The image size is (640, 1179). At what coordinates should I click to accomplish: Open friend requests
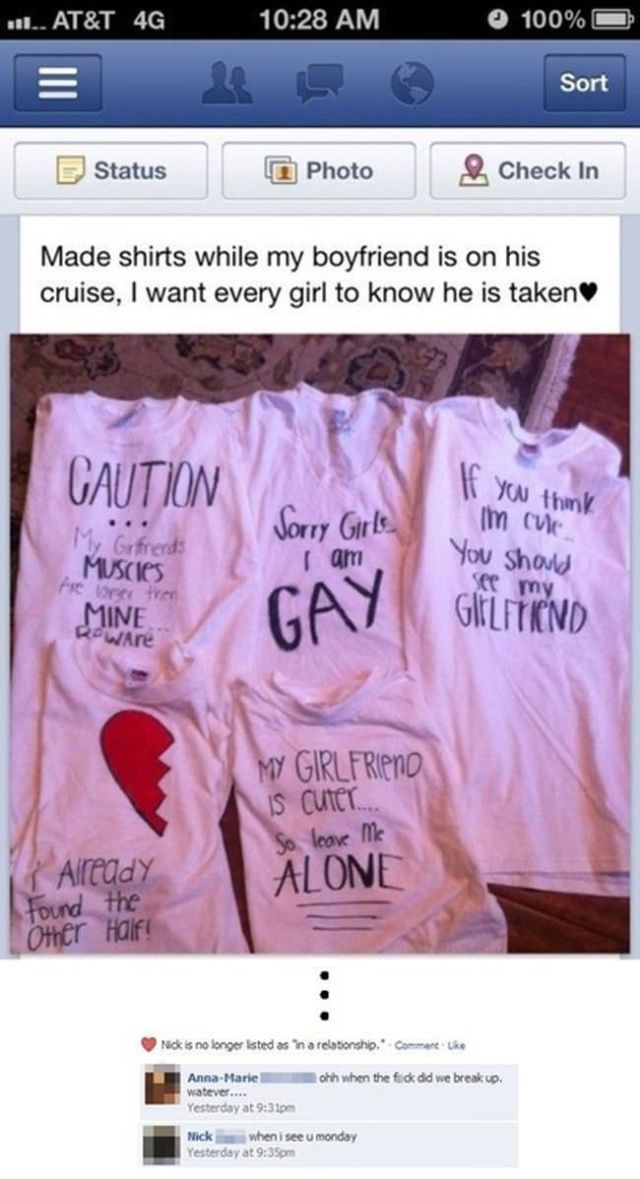pos(229,83)
